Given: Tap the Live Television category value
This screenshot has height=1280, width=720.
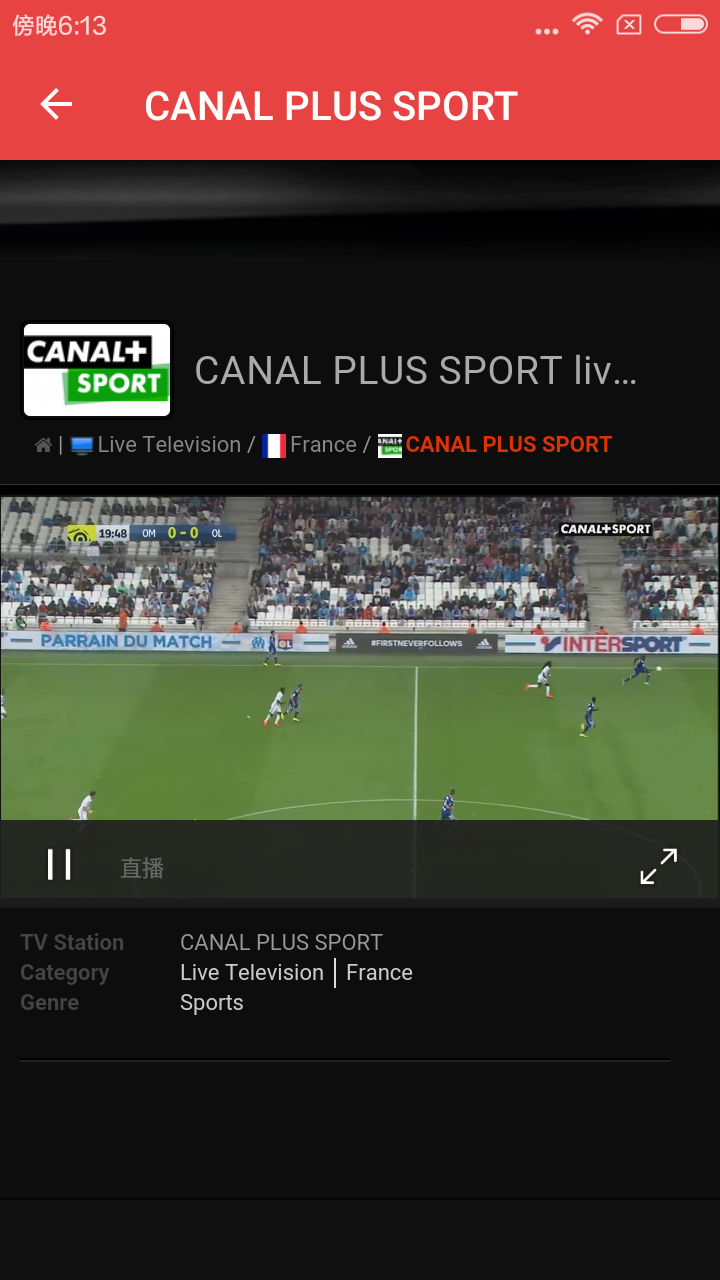Looking at the screenshot, I should pos(252,972).
